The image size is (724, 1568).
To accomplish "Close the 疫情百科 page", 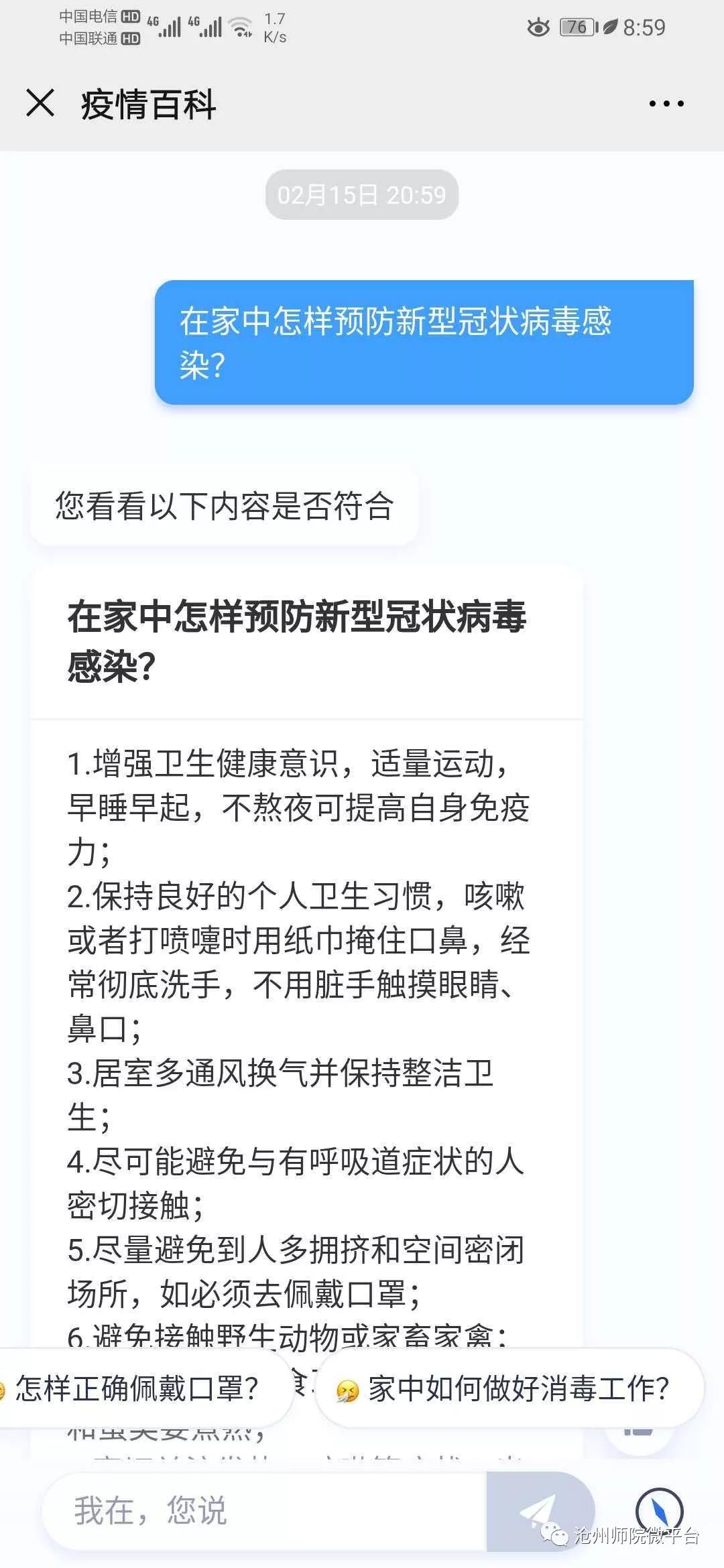I will 40,103.
